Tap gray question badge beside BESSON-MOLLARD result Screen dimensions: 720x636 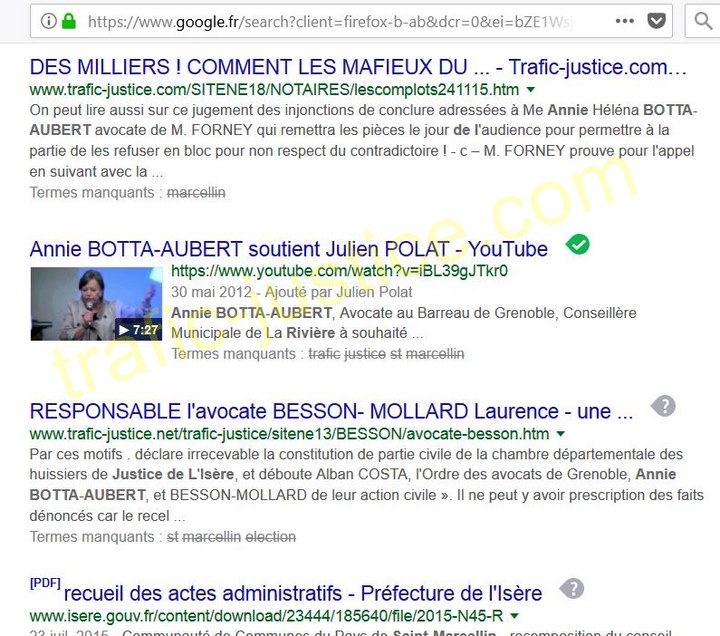663,406
